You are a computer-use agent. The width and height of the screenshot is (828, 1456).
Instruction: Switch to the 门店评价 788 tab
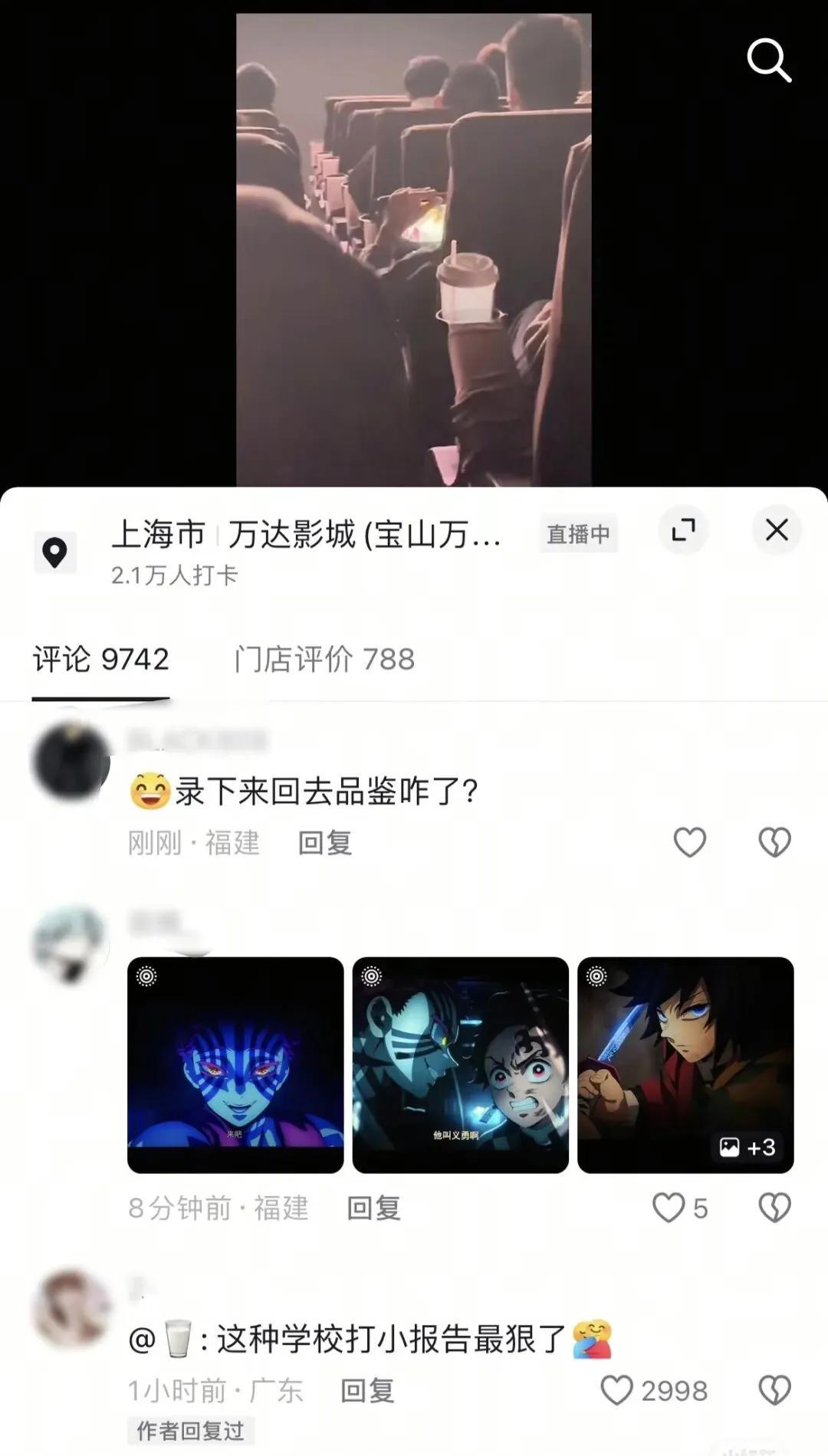tap(324, 659)
